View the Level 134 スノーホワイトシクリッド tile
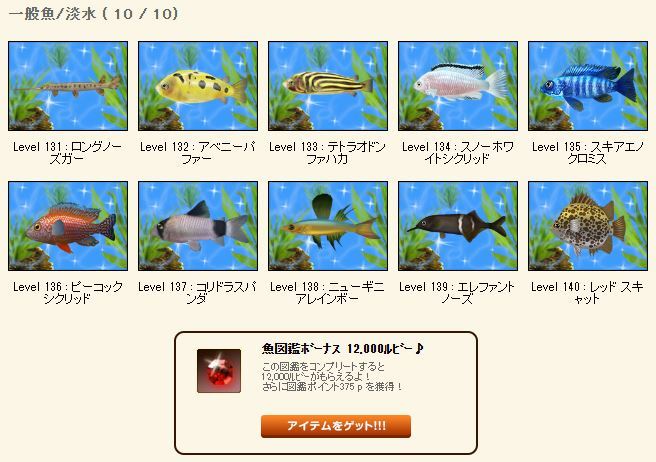 click(457, 86)
